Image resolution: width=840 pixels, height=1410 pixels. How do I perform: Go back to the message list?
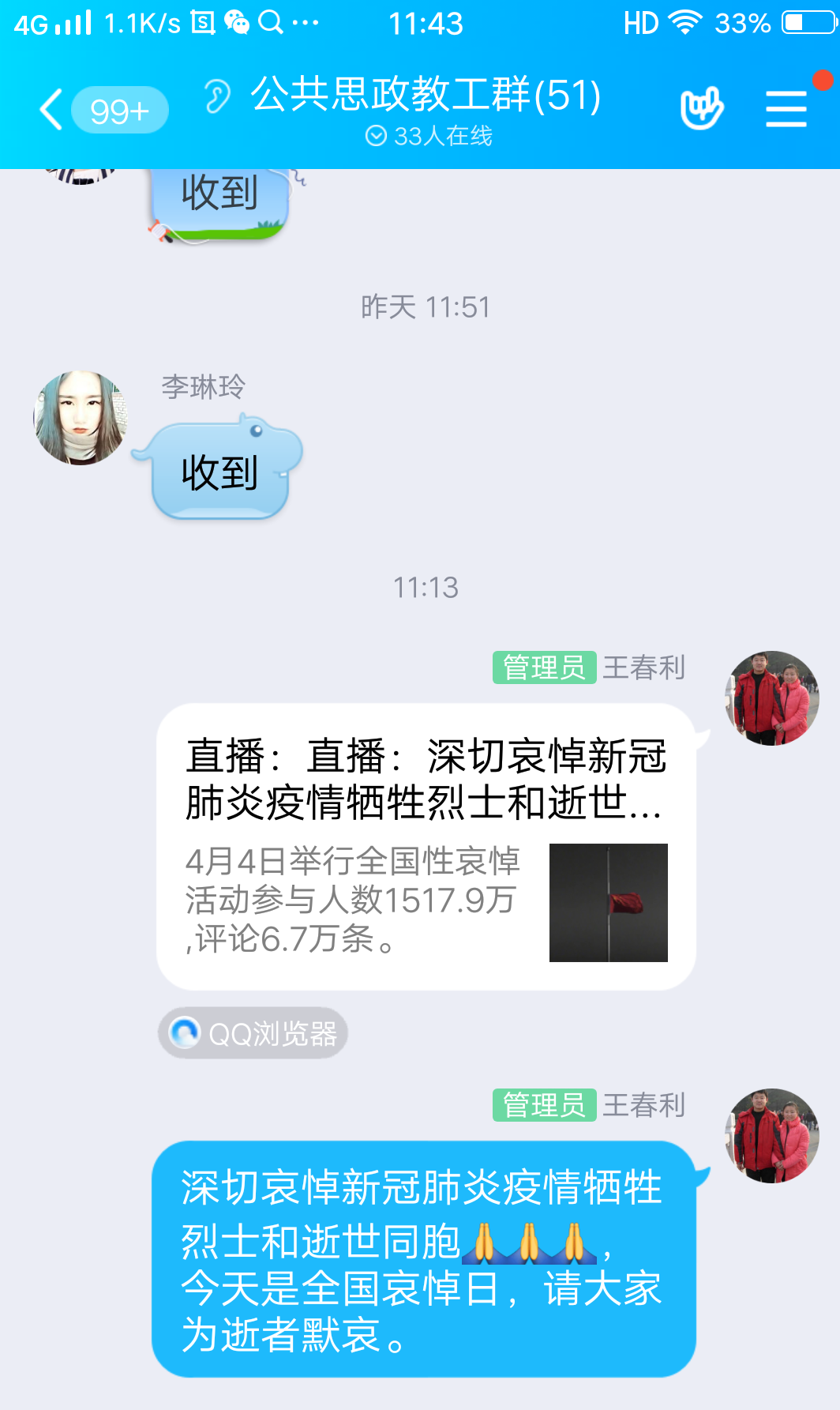(52, 109)
